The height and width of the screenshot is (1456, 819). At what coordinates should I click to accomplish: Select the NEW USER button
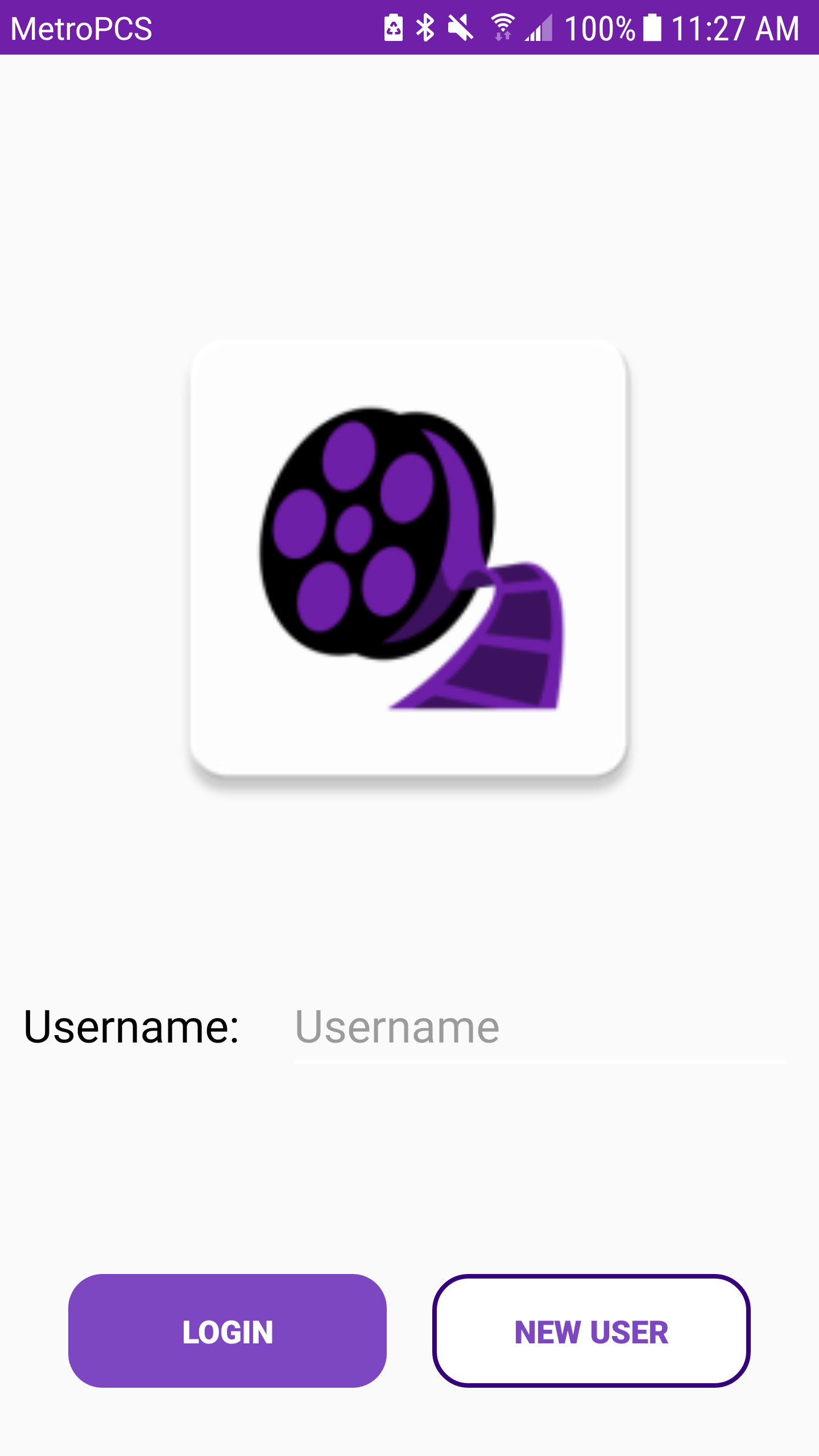tap(591, 1331)
